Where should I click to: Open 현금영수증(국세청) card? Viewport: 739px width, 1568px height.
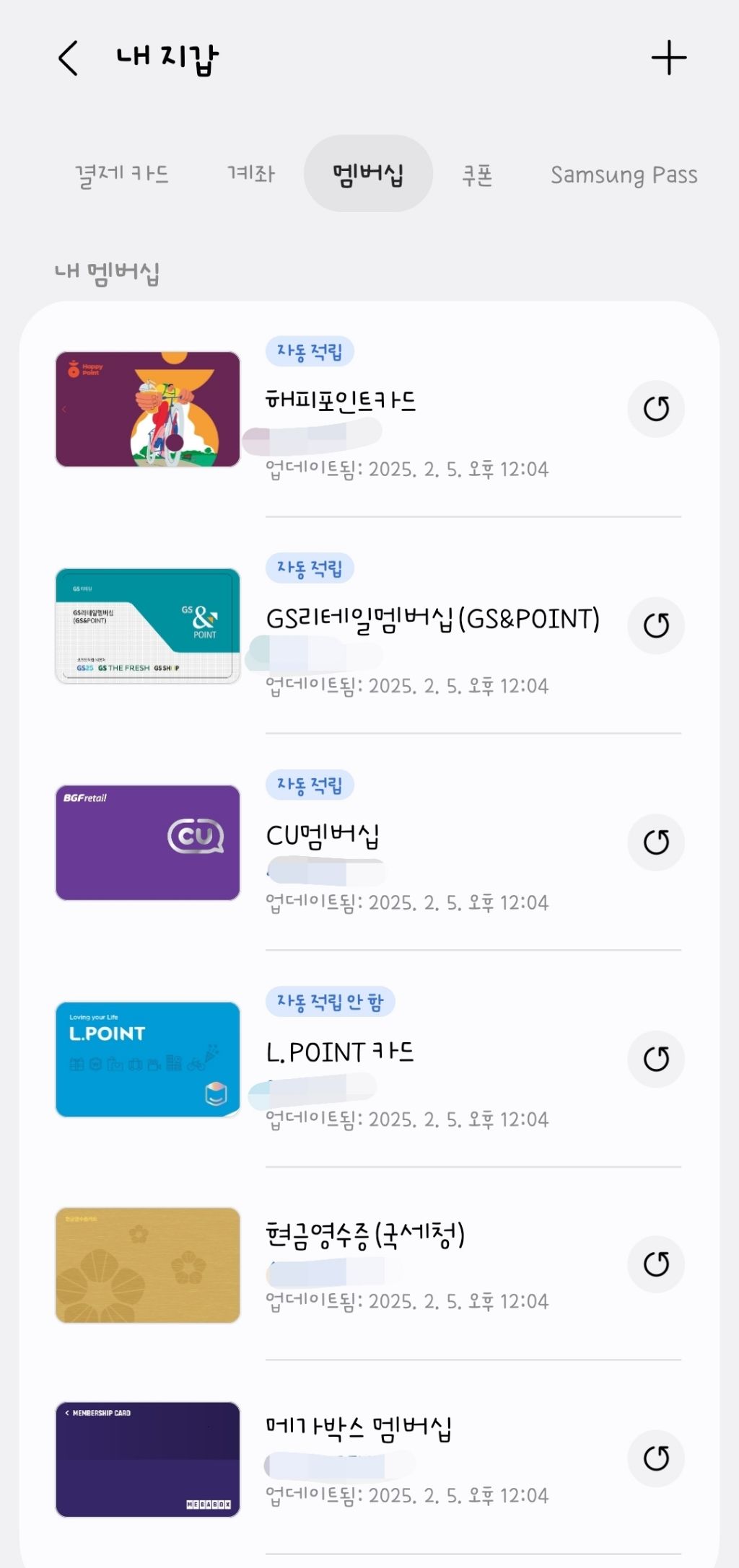coord(364,1235)
